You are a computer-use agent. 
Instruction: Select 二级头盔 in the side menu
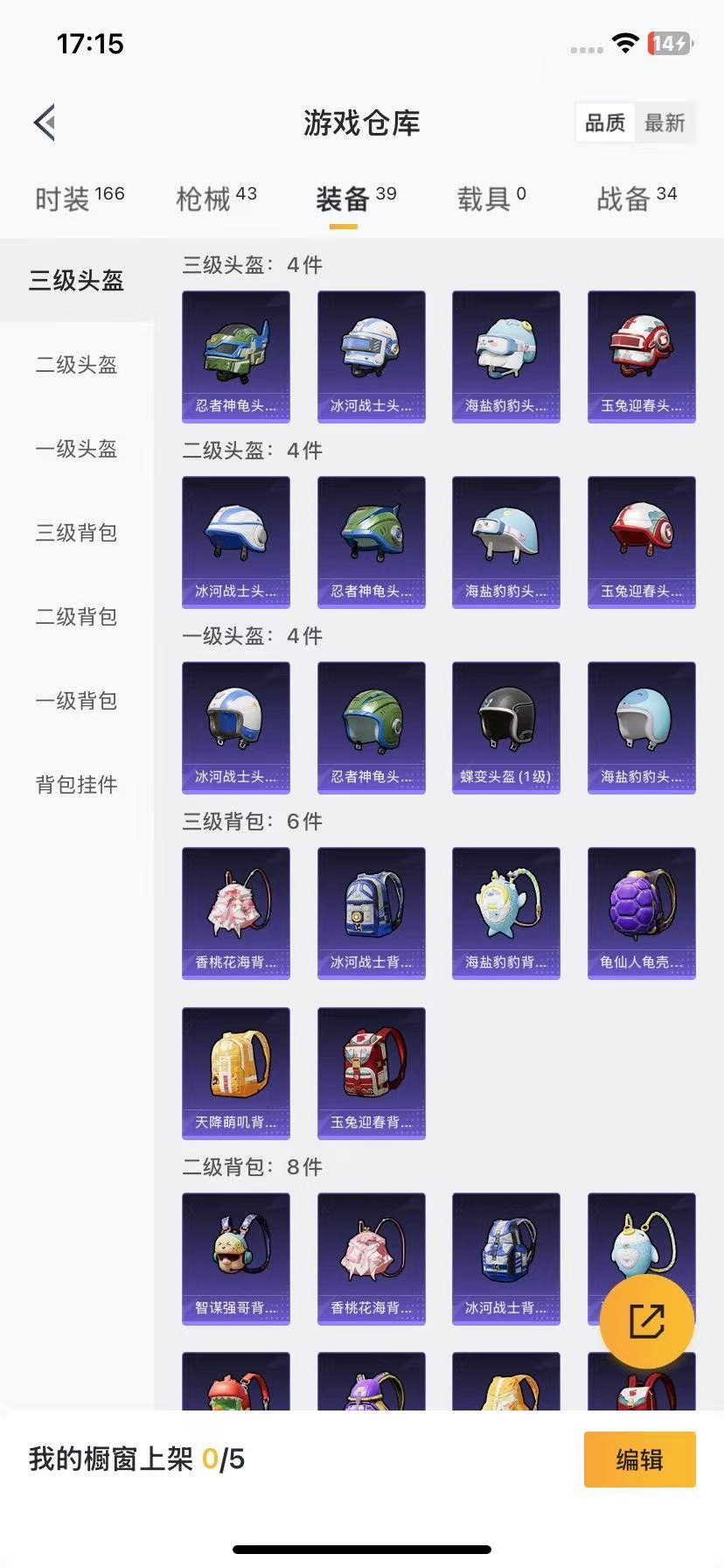[x=77, y=365]
